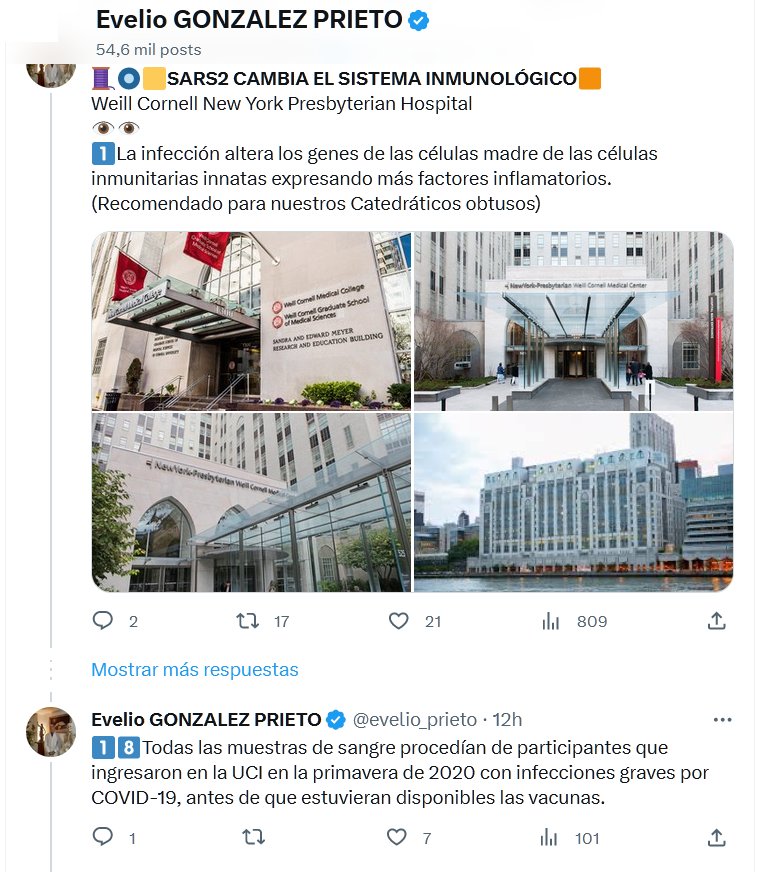Like the reply with 7 likes
760x872 pixels.
pyautogui.click(x=399, y=837)
